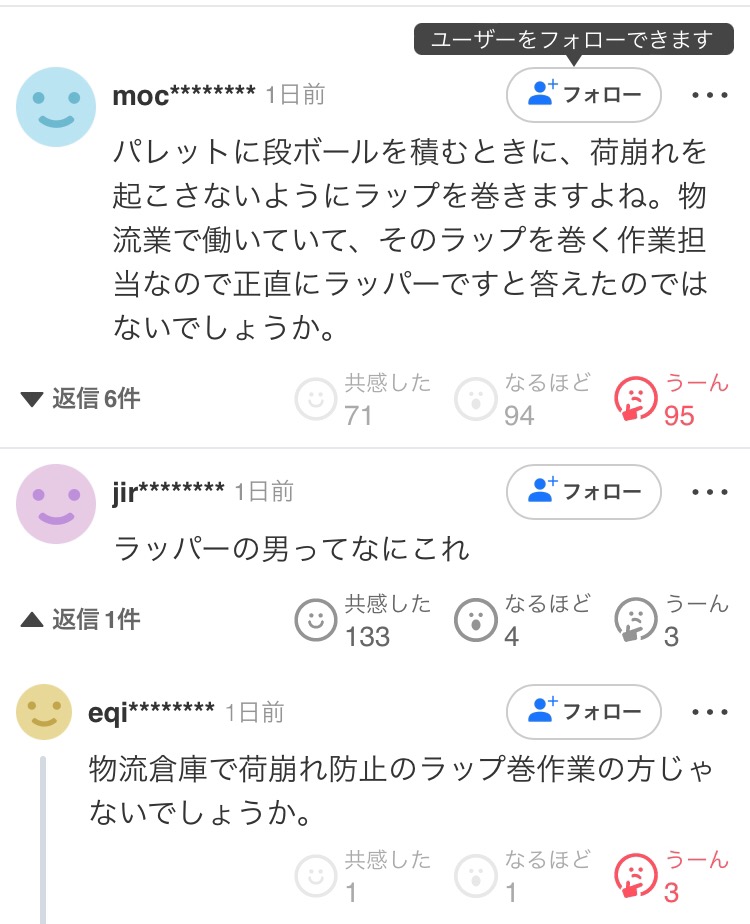The image size is (750, 924).
Task: Follow user moc********
Action: pyautogui.click(x=584, y=95)
